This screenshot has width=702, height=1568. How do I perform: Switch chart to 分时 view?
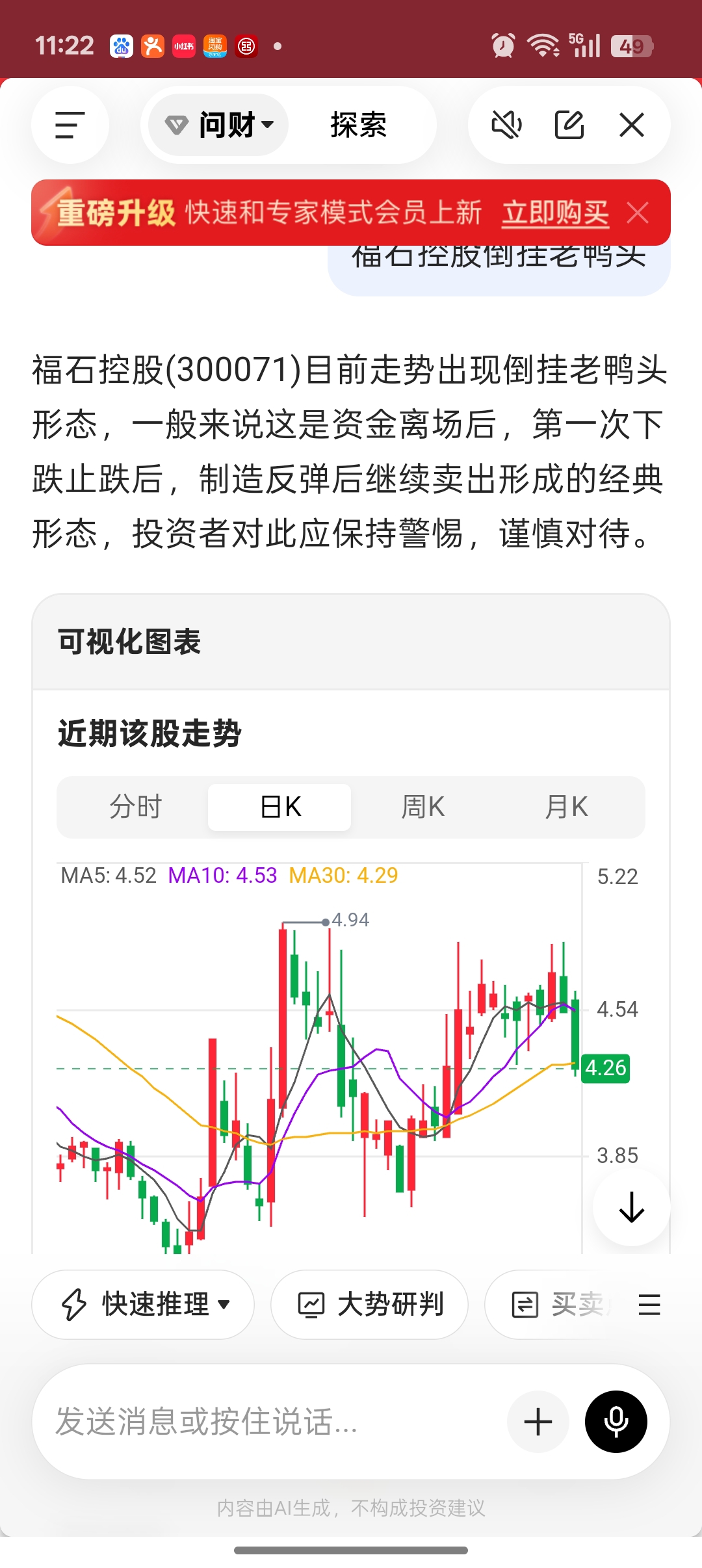[x=136, y=807]
